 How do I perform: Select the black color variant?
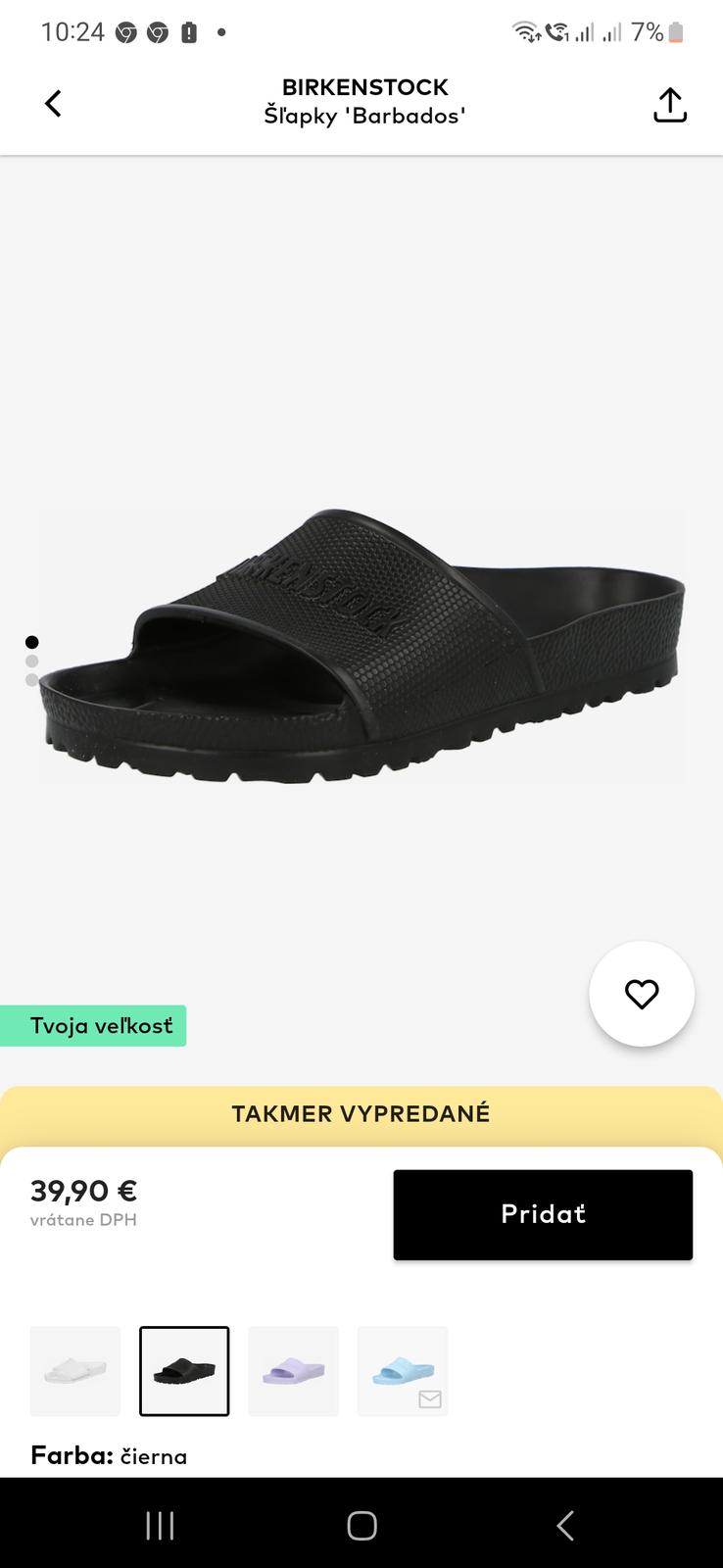tap(184, 1371)
